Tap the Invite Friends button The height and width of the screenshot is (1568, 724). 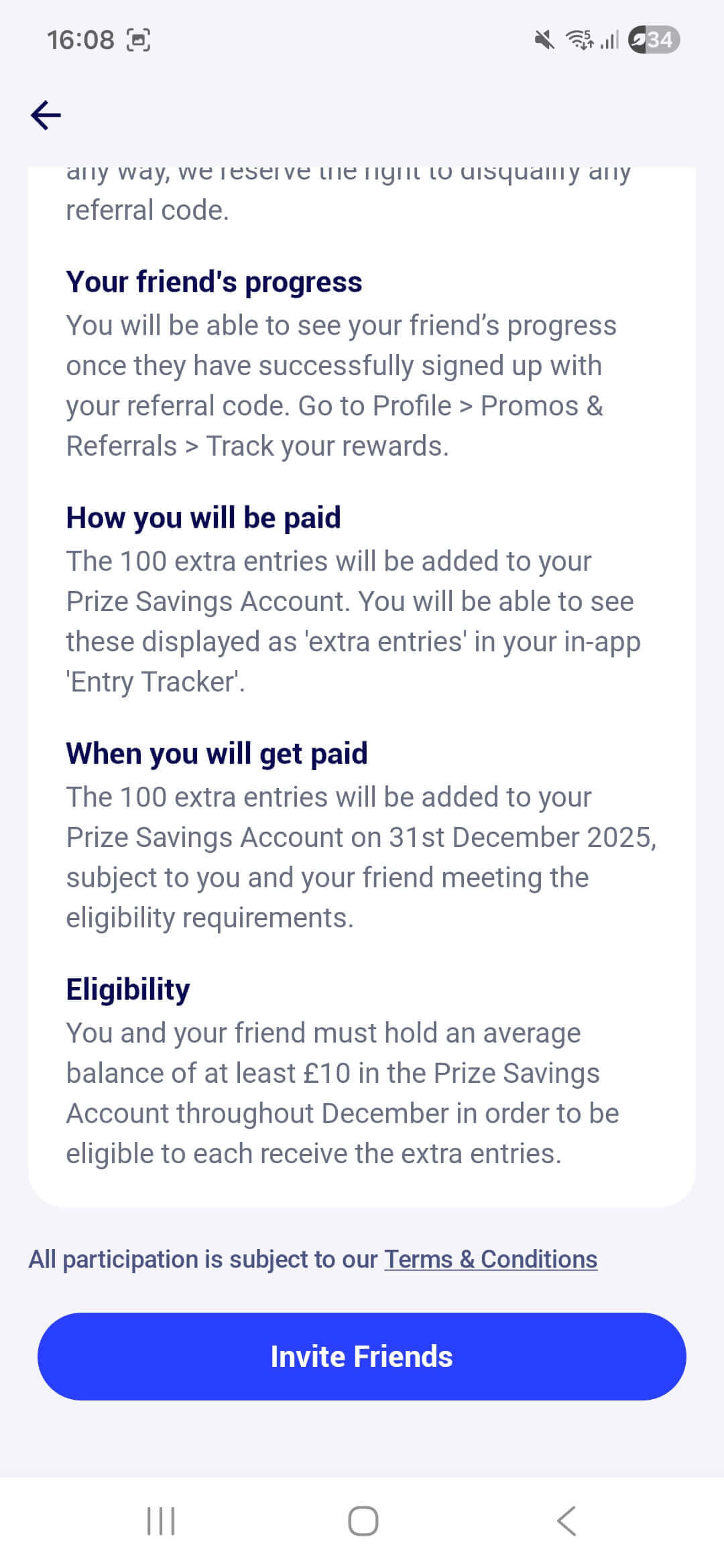pos(362,1356)
